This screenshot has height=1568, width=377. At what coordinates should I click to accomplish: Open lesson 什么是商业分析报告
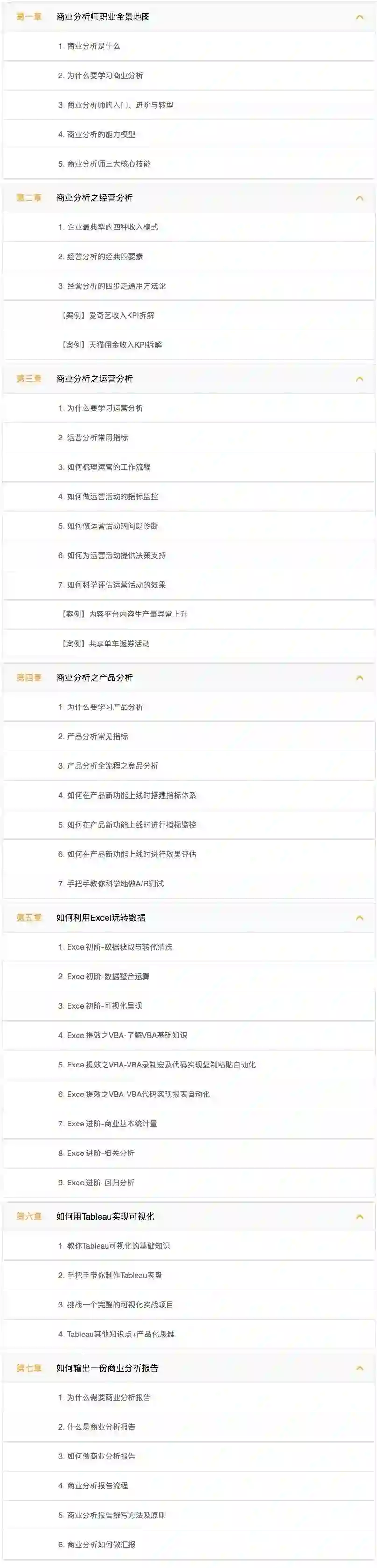coord(189,1426)
